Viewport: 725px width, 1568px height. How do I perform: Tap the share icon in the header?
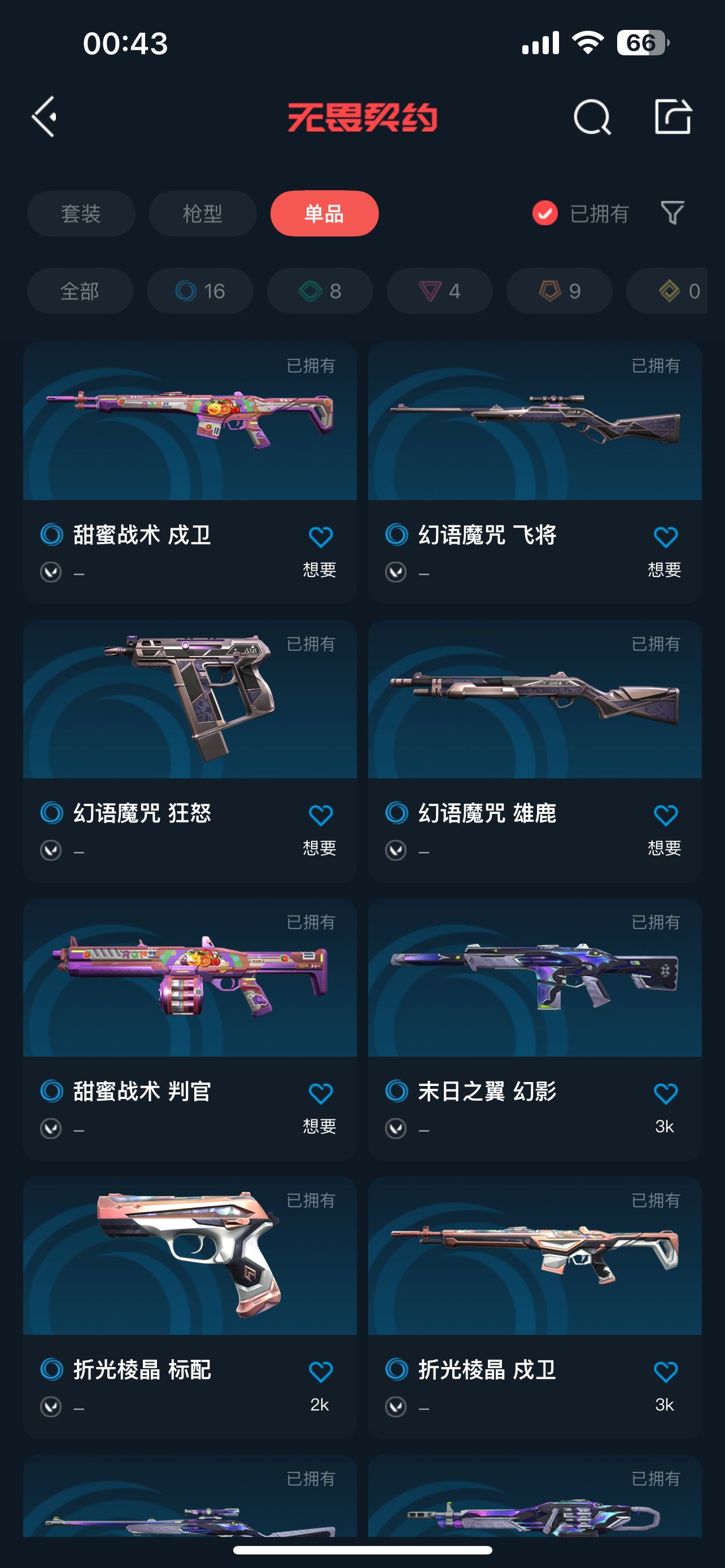pyautogui.click(x=672, y=116)
